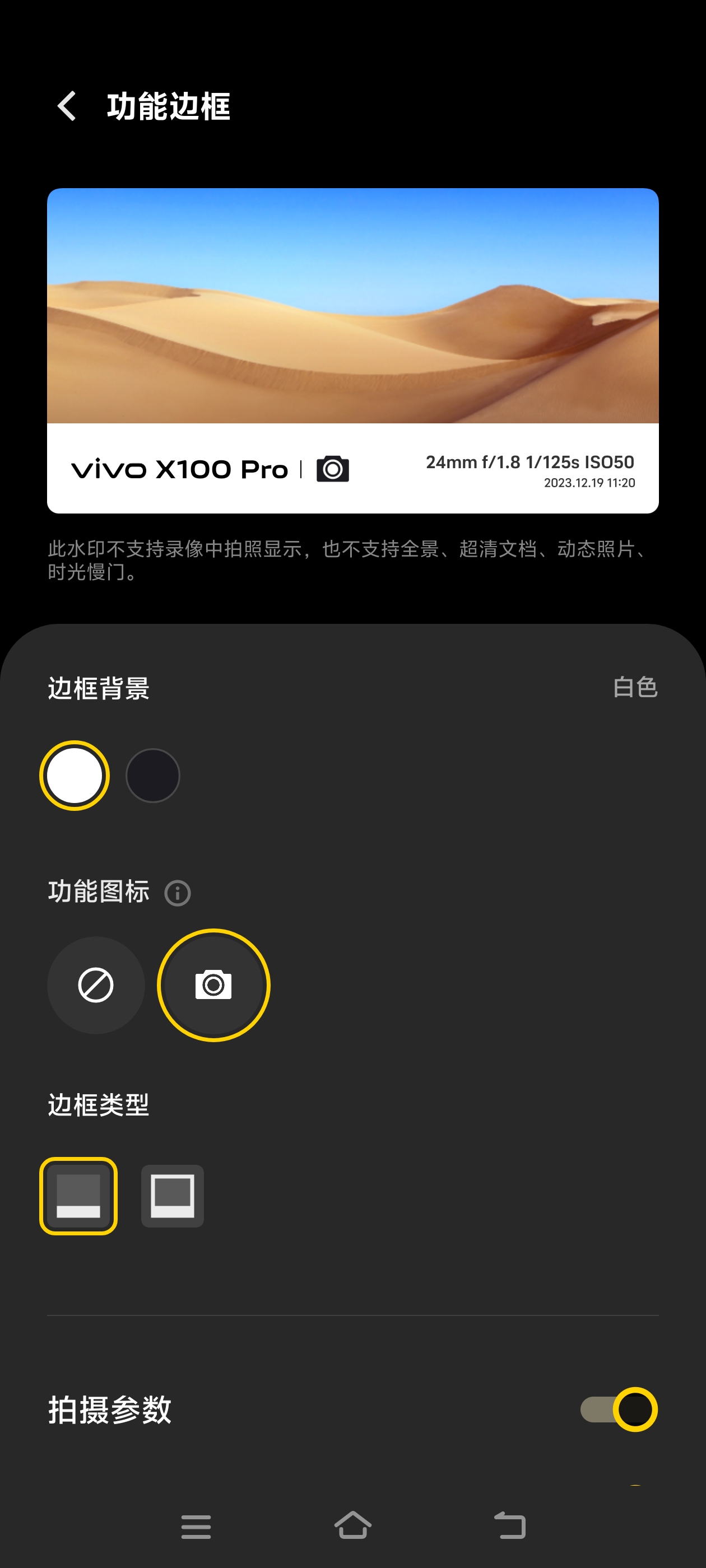This screenshot has height=1568, width=706.
Task: Open recent apps from navigation bar
Action: 196,1527
